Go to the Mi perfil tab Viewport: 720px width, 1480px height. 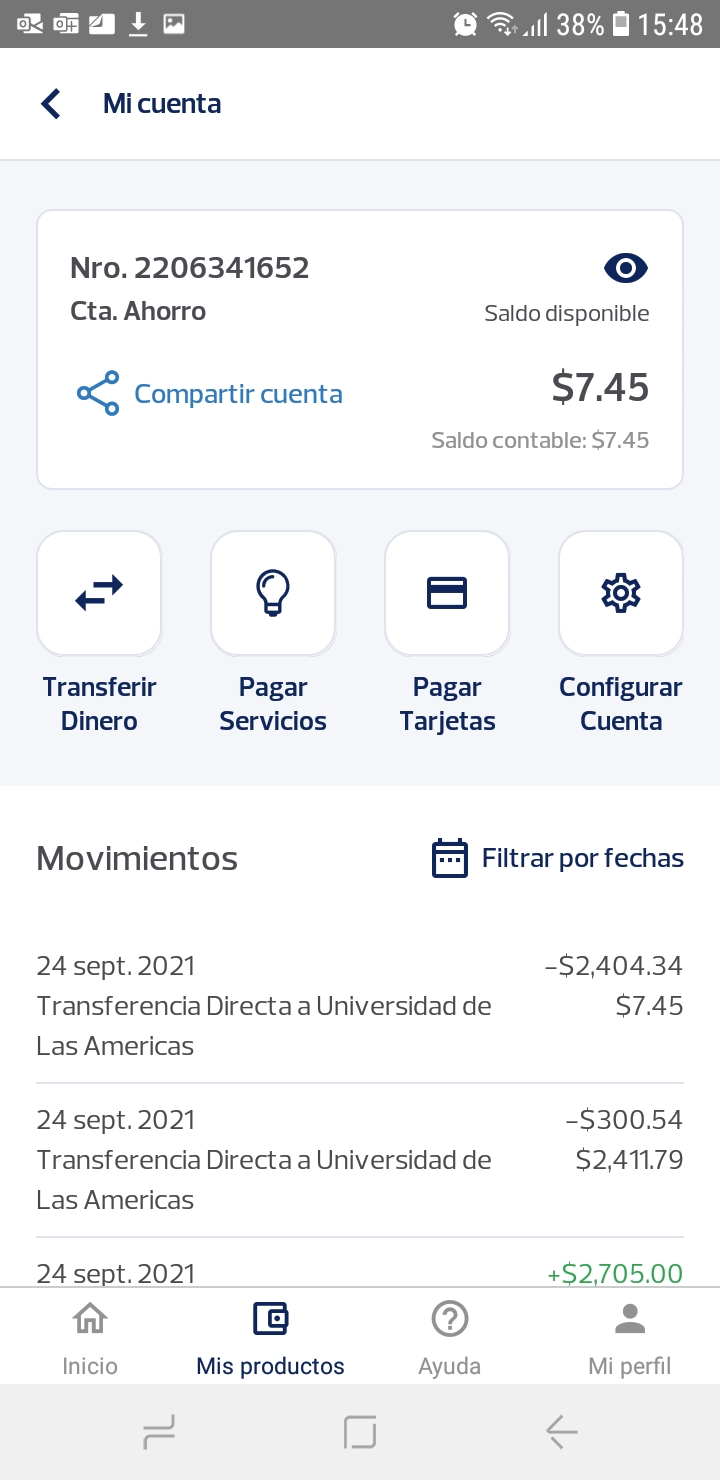pos(630,1337)
